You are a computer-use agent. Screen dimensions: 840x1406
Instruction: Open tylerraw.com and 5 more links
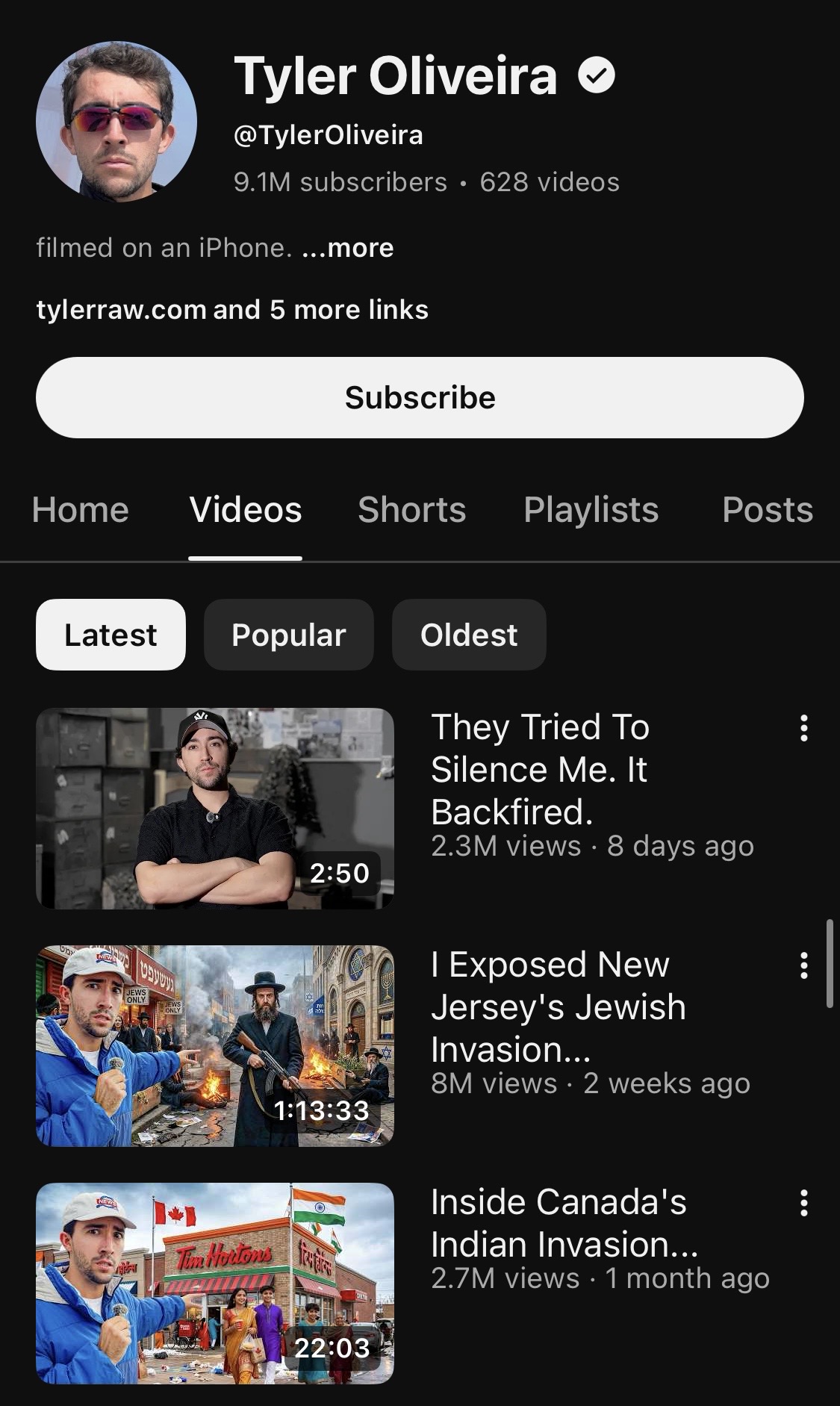pos(232,310)
